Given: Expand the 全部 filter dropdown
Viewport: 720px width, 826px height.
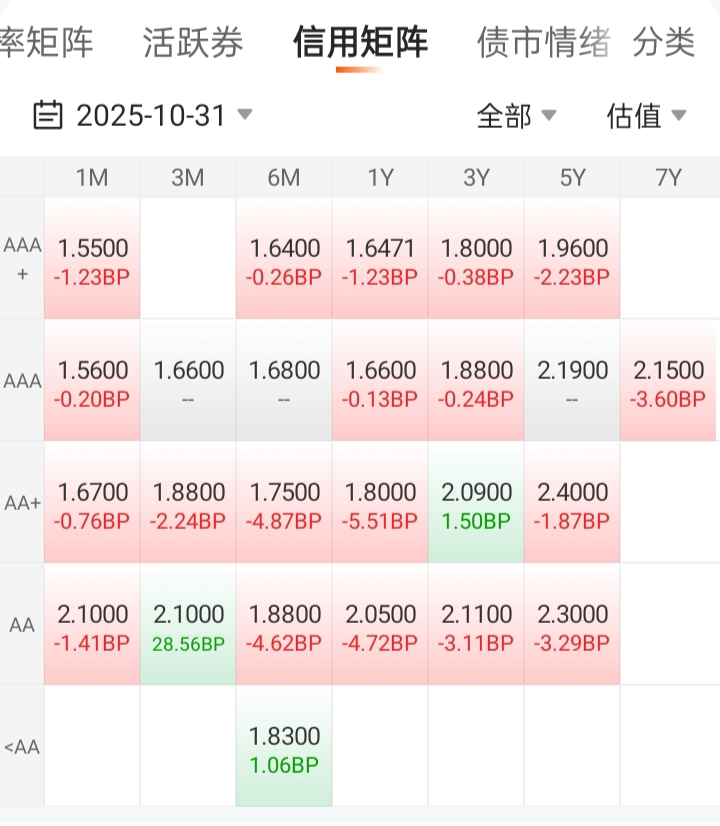Looking at the screenshot, I should [516, 116].
